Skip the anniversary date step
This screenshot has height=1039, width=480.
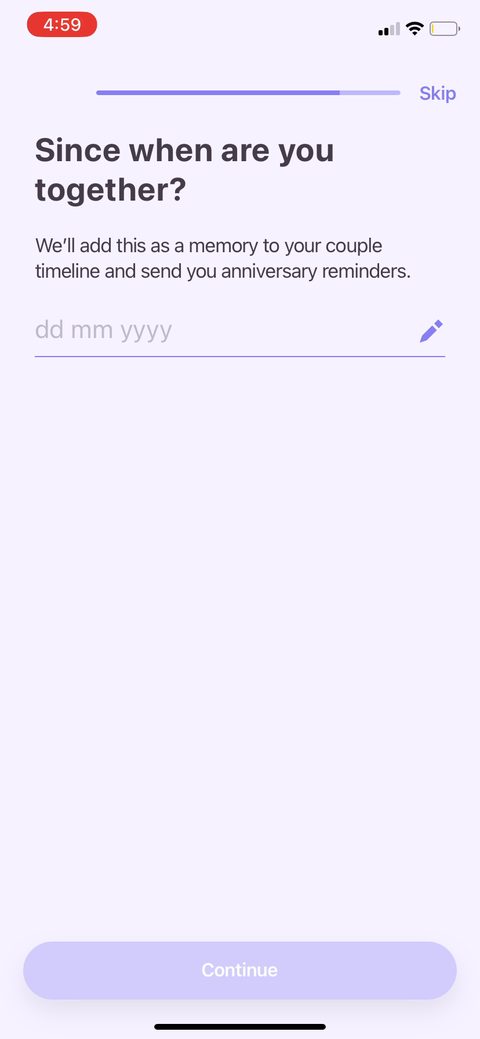coord(438,93)
